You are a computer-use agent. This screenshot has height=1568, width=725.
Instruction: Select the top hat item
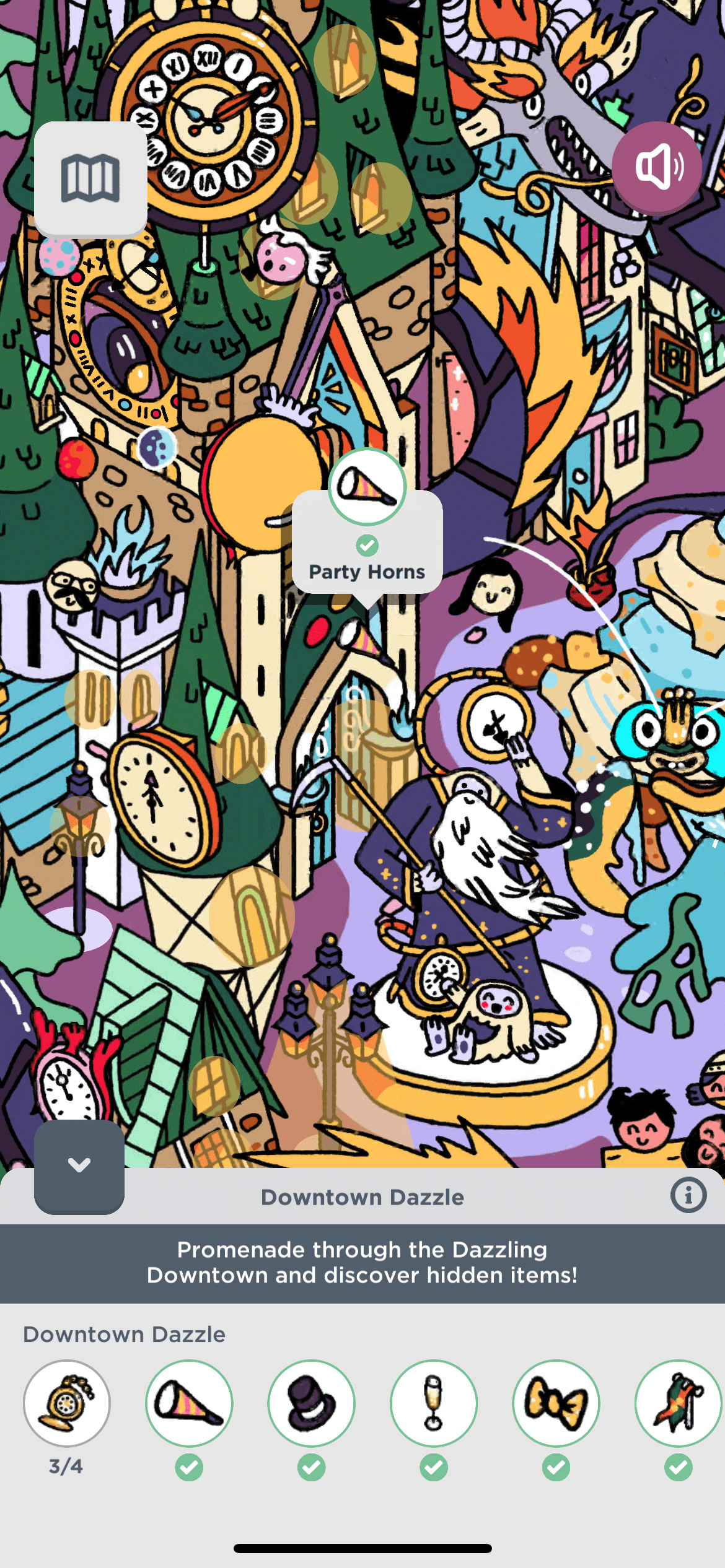pos(312,1403)
